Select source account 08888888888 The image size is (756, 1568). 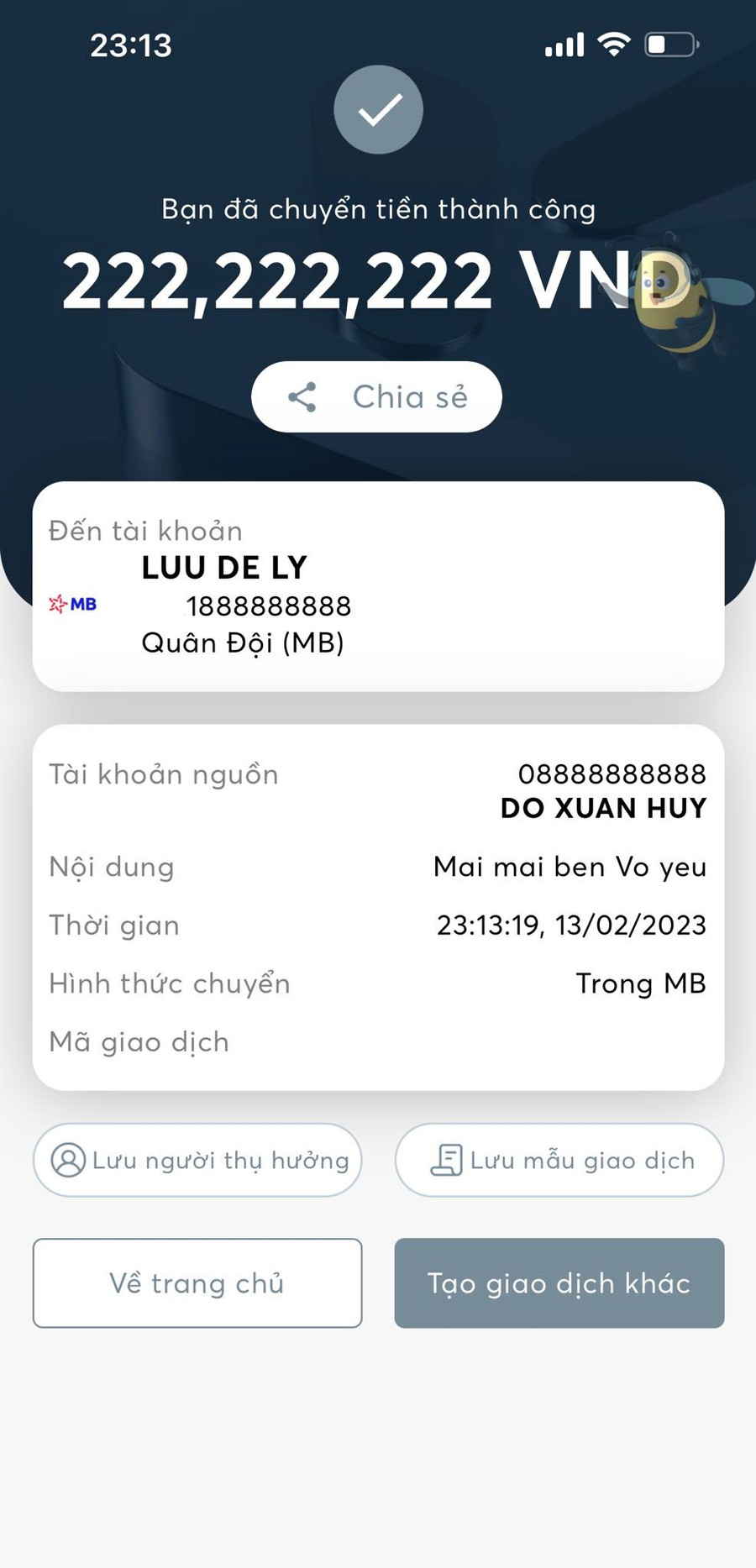(x=611, y=774)
